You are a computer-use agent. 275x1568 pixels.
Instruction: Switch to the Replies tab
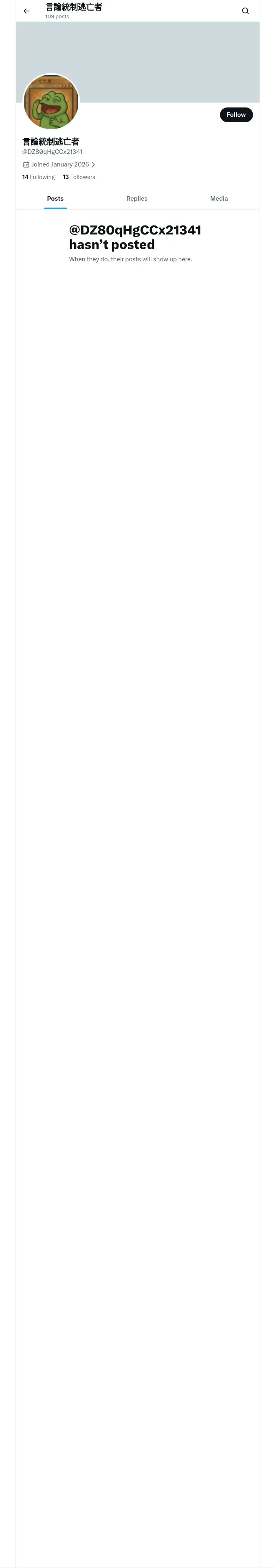coord(136,198)
